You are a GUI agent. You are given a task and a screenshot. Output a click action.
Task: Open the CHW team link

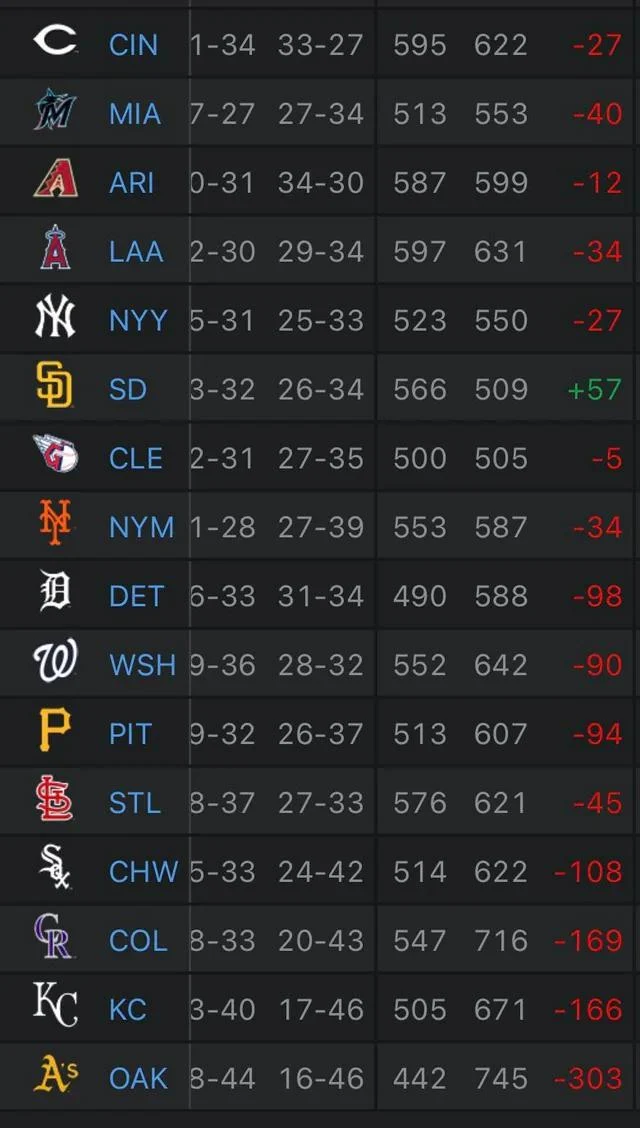point(143,873)
